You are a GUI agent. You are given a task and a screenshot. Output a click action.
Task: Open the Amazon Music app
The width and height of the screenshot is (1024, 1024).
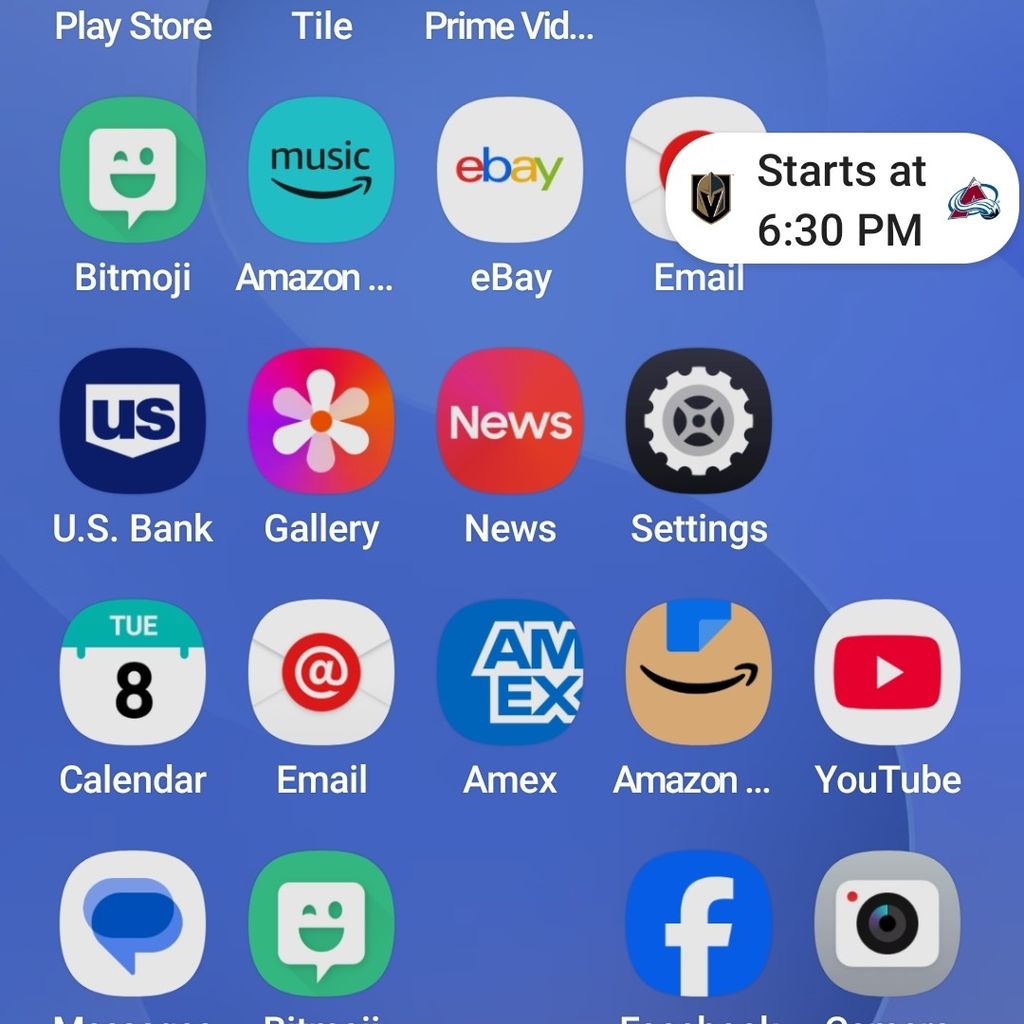click(321, 170)
